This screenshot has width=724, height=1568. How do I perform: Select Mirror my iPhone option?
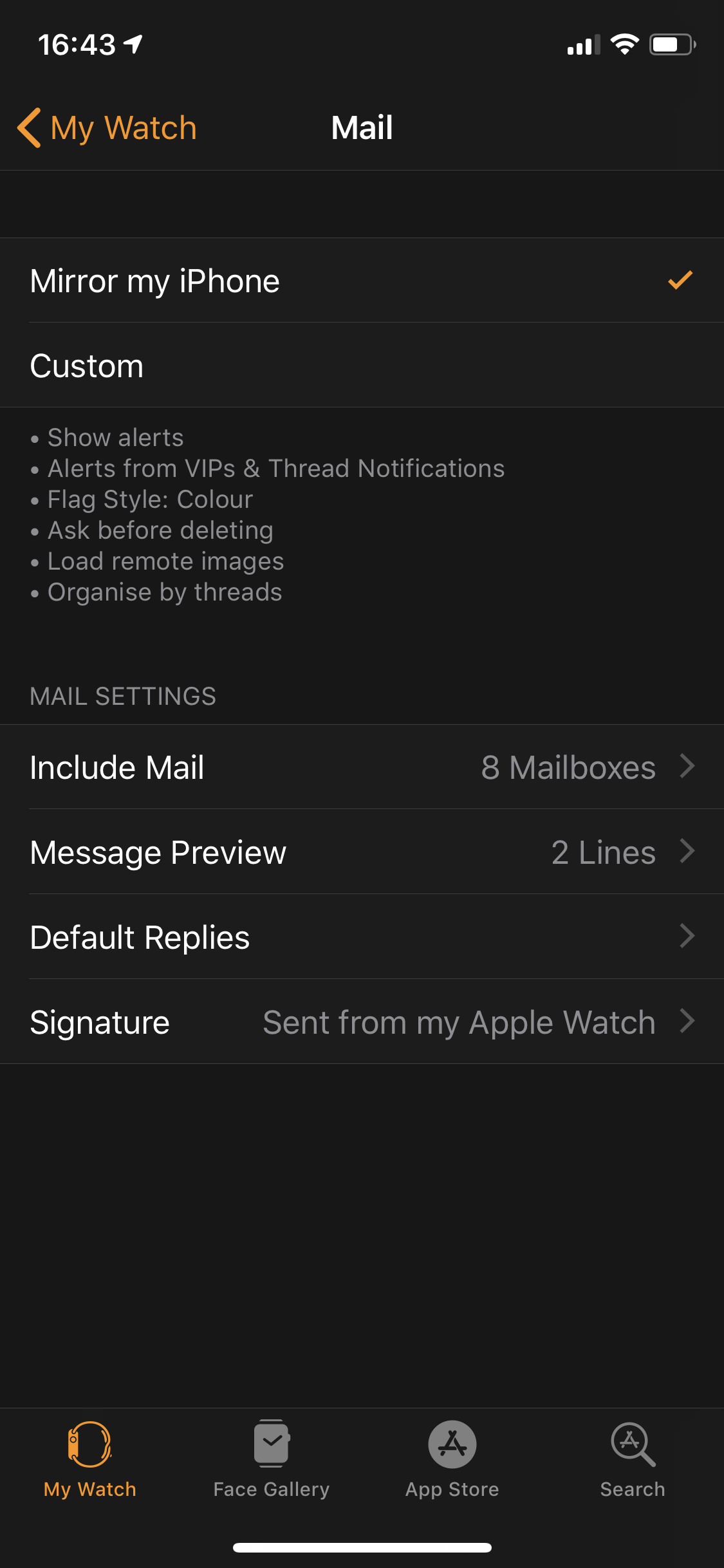362,281
